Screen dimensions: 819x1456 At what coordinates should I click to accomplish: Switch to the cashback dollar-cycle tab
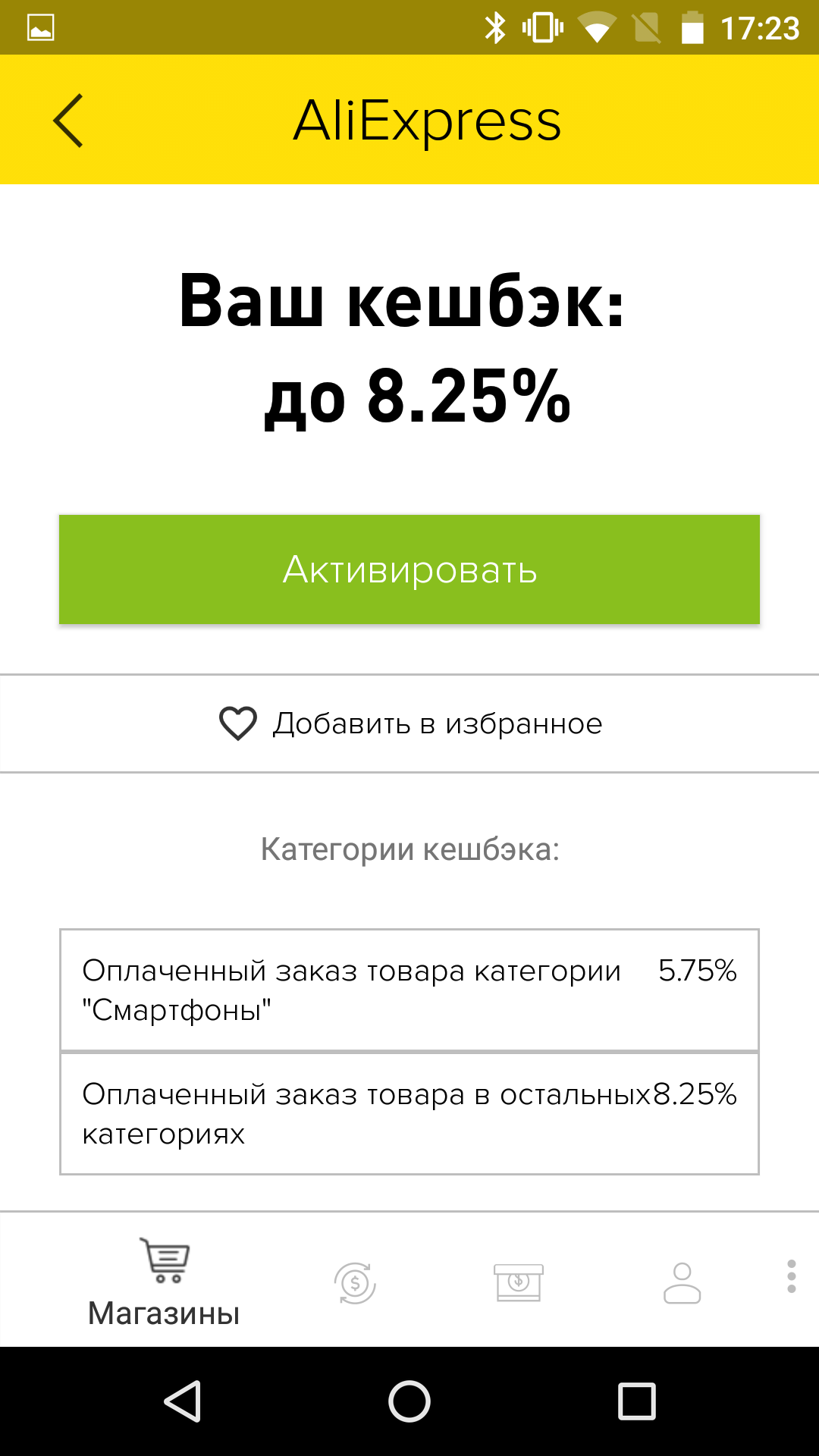355,1283
